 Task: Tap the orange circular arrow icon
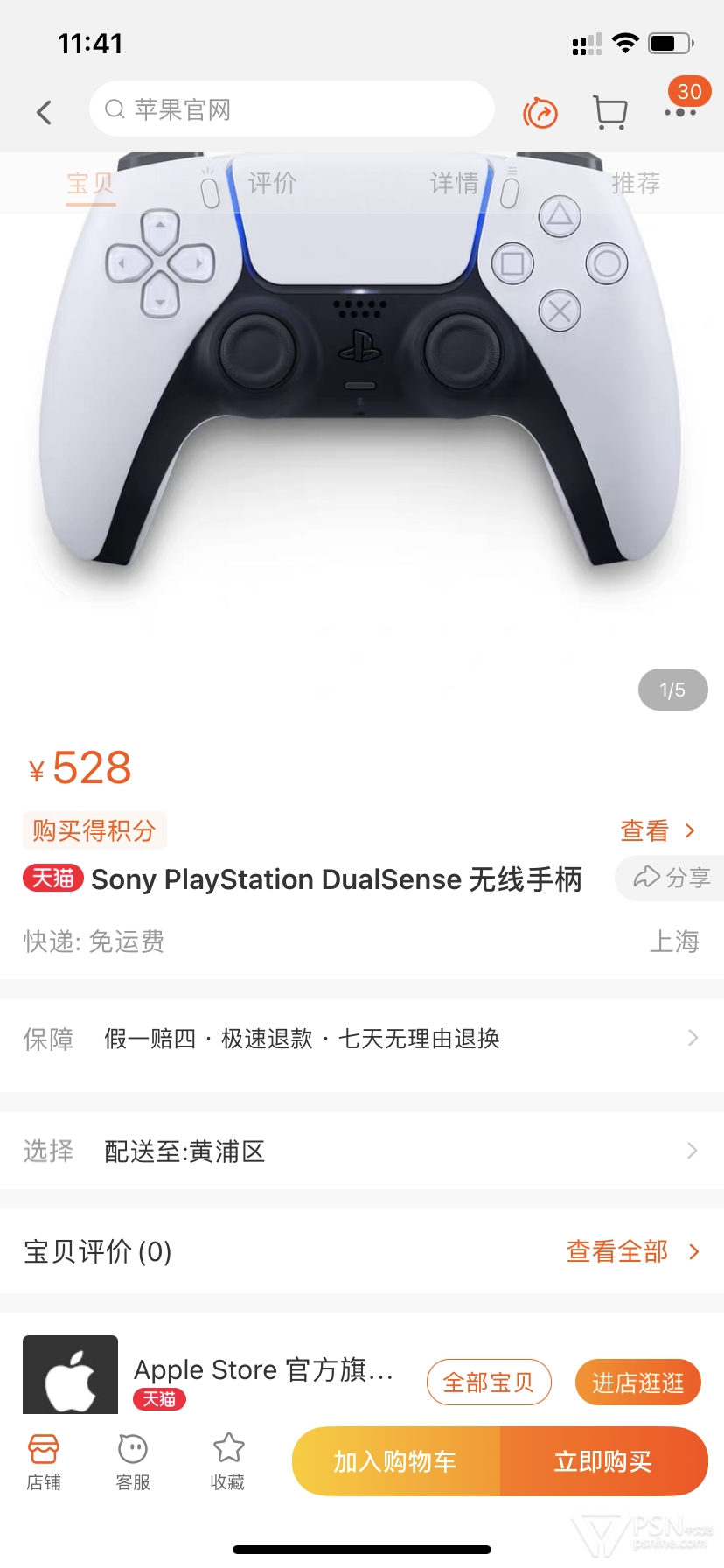point(540,113)
